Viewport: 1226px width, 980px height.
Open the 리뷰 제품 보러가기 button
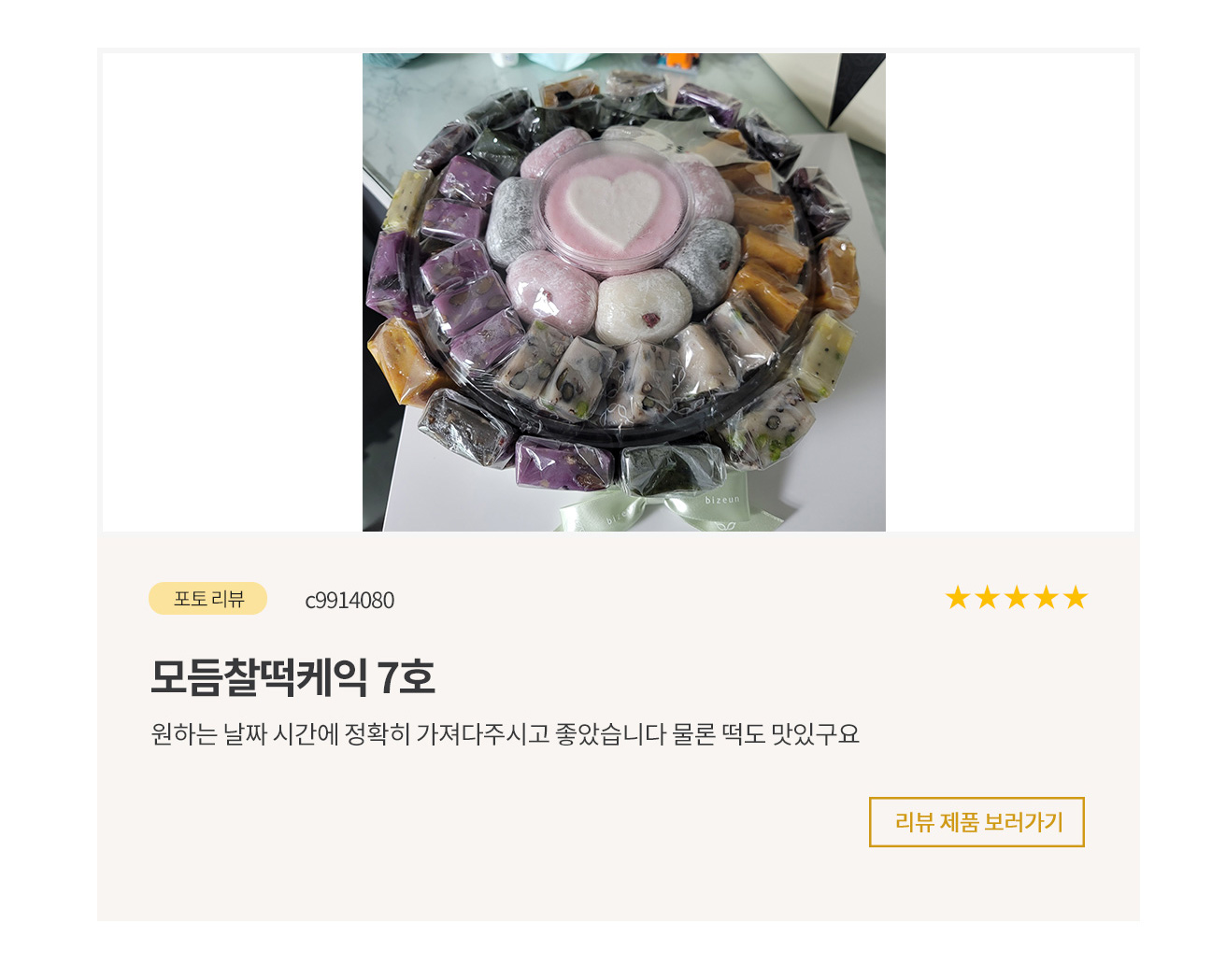point(977,822)
